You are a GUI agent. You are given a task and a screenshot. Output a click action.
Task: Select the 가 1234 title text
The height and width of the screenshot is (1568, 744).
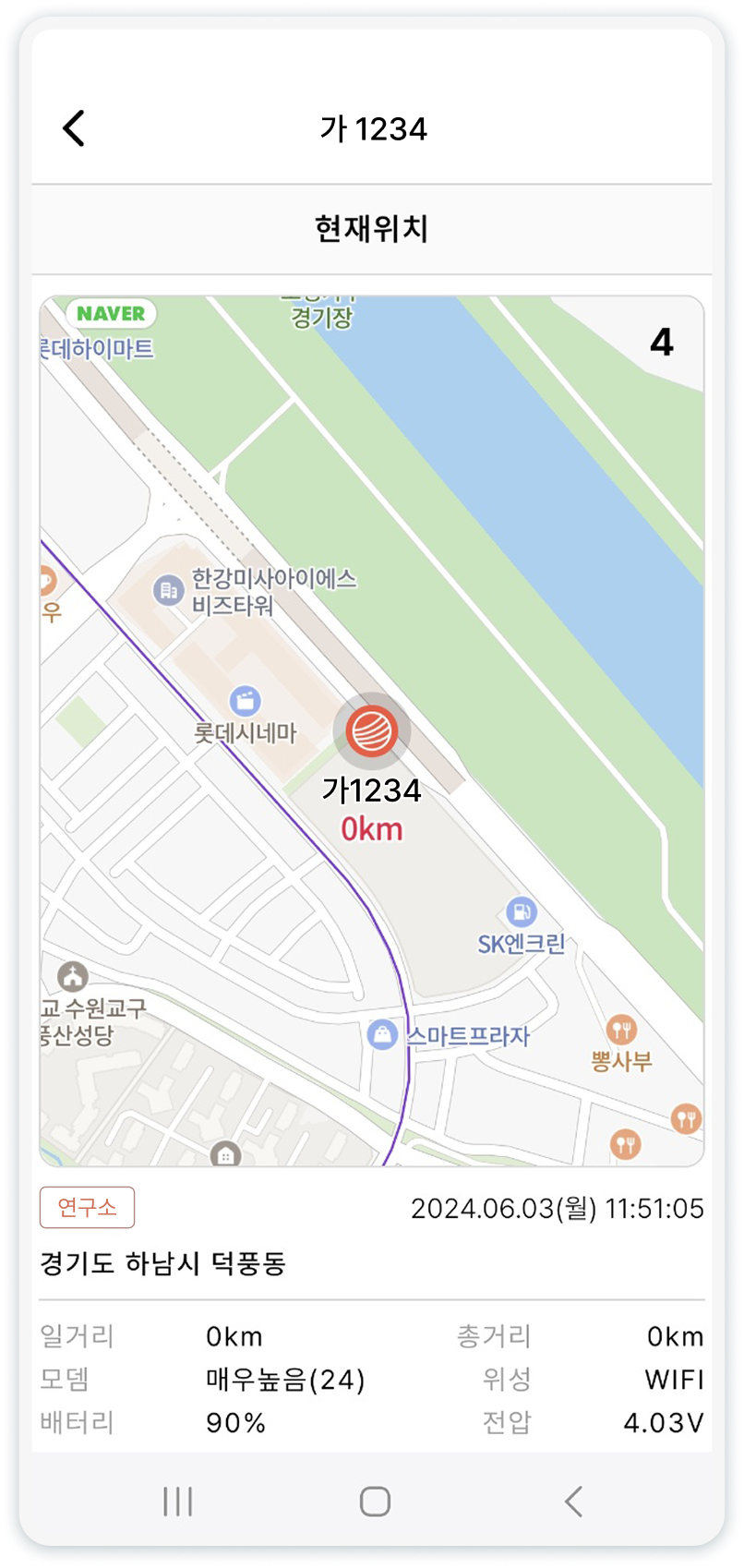click(372, 129)
